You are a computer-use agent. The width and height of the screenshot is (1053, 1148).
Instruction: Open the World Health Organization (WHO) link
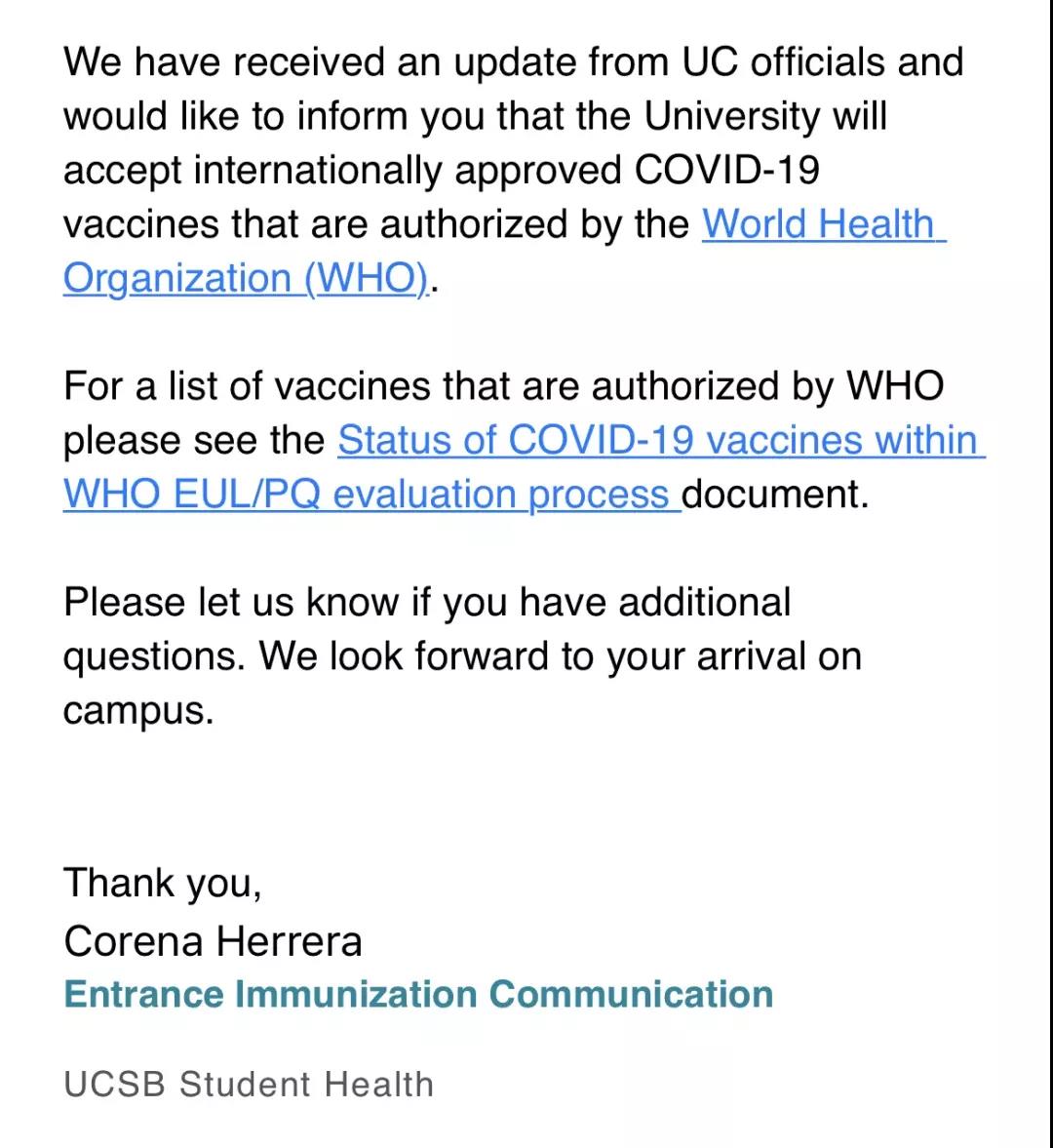[x=821, y=225]
